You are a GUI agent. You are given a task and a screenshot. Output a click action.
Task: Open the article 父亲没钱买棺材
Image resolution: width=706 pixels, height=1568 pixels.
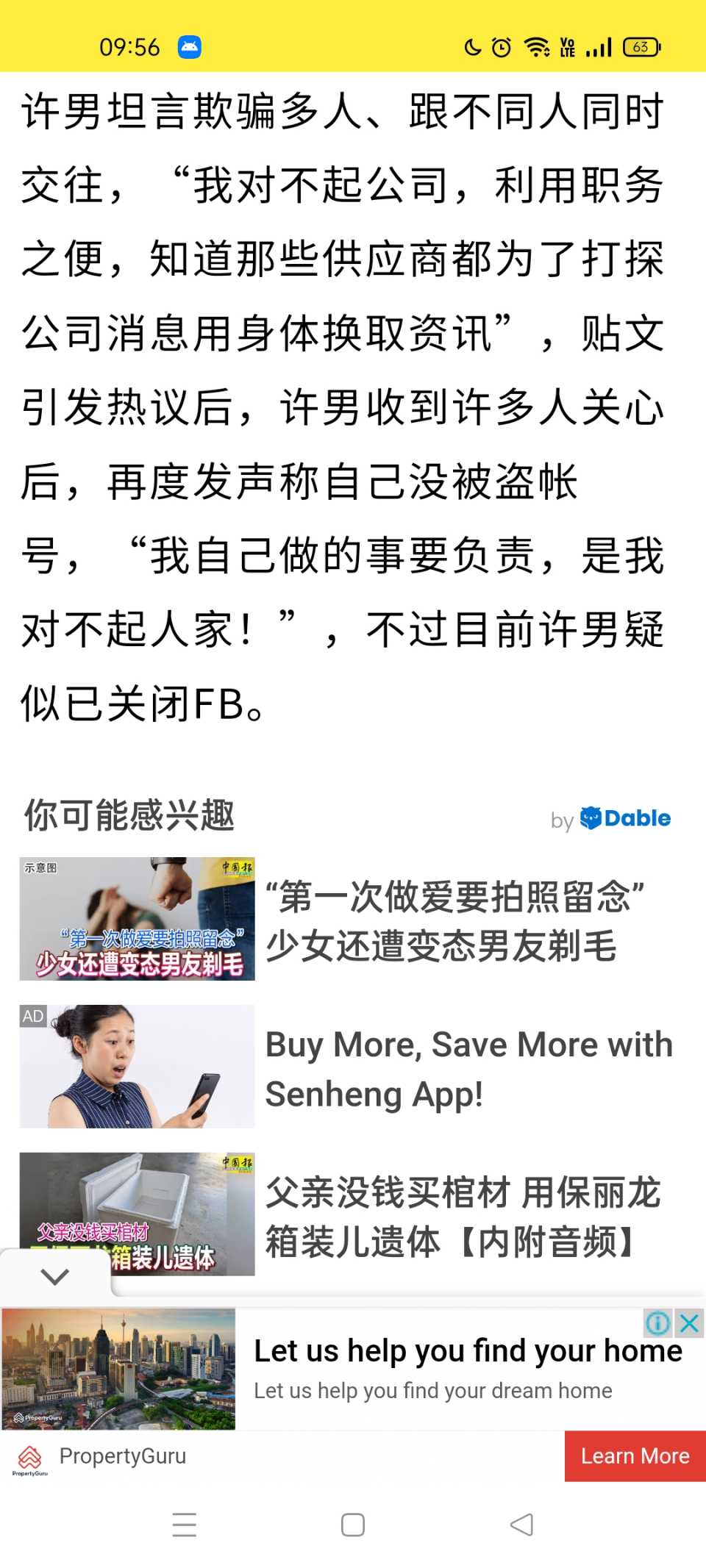(x=462, y=1217)
